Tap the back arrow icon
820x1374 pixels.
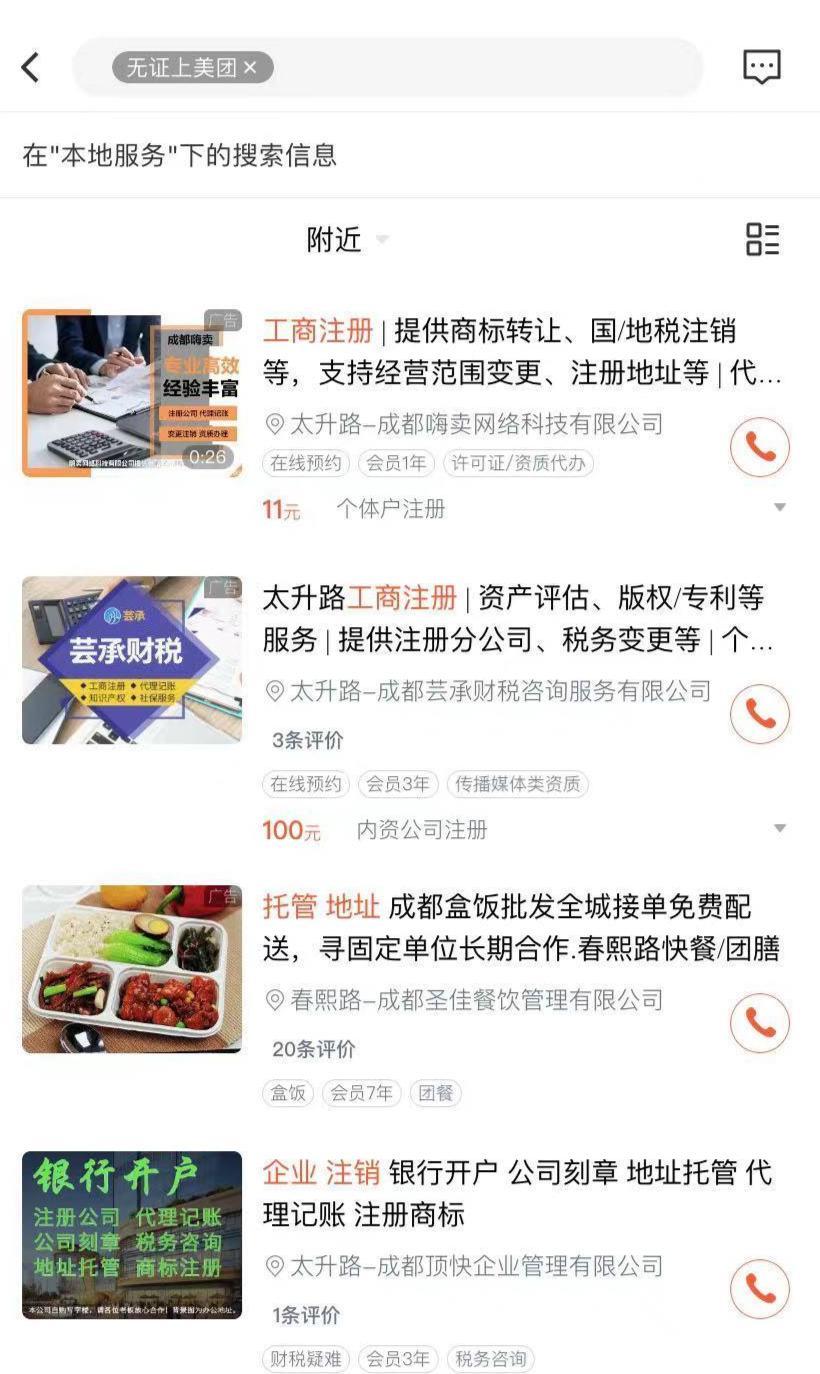(x=31, y=66)
